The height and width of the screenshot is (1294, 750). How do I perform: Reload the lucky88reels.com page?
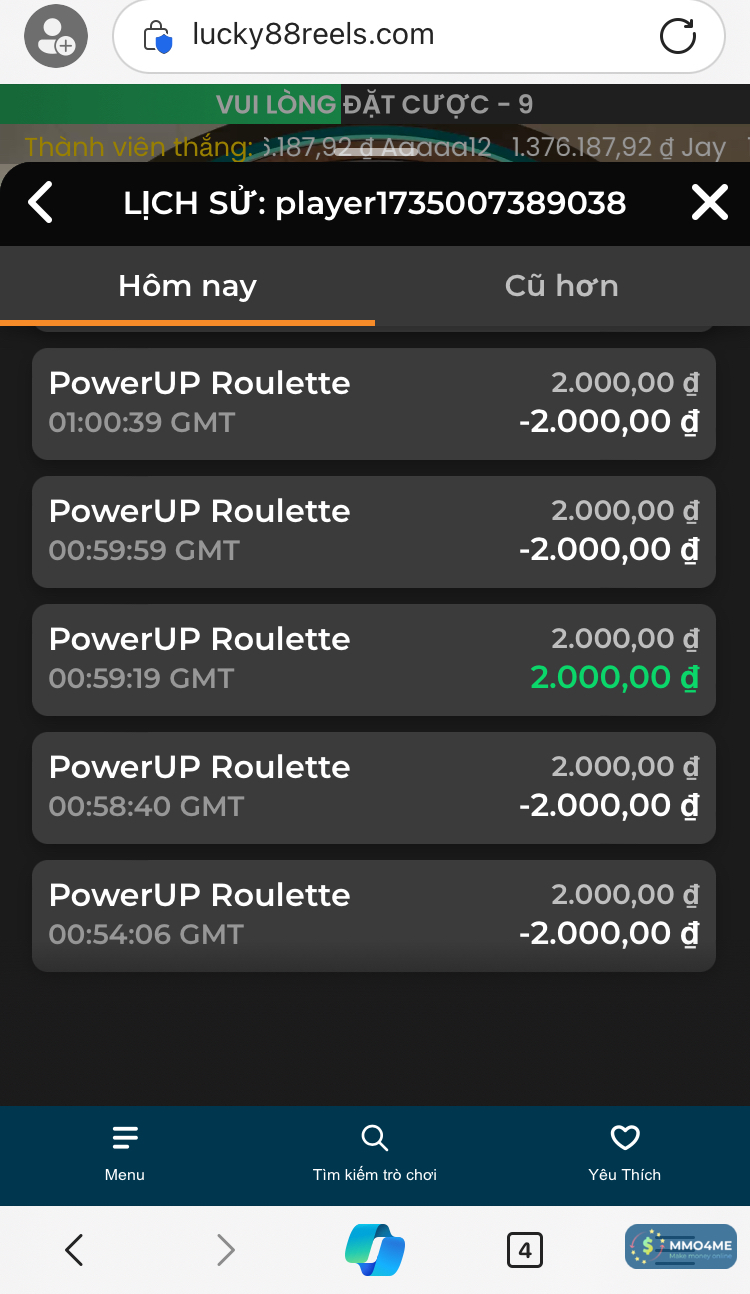(x=678, y=36)
